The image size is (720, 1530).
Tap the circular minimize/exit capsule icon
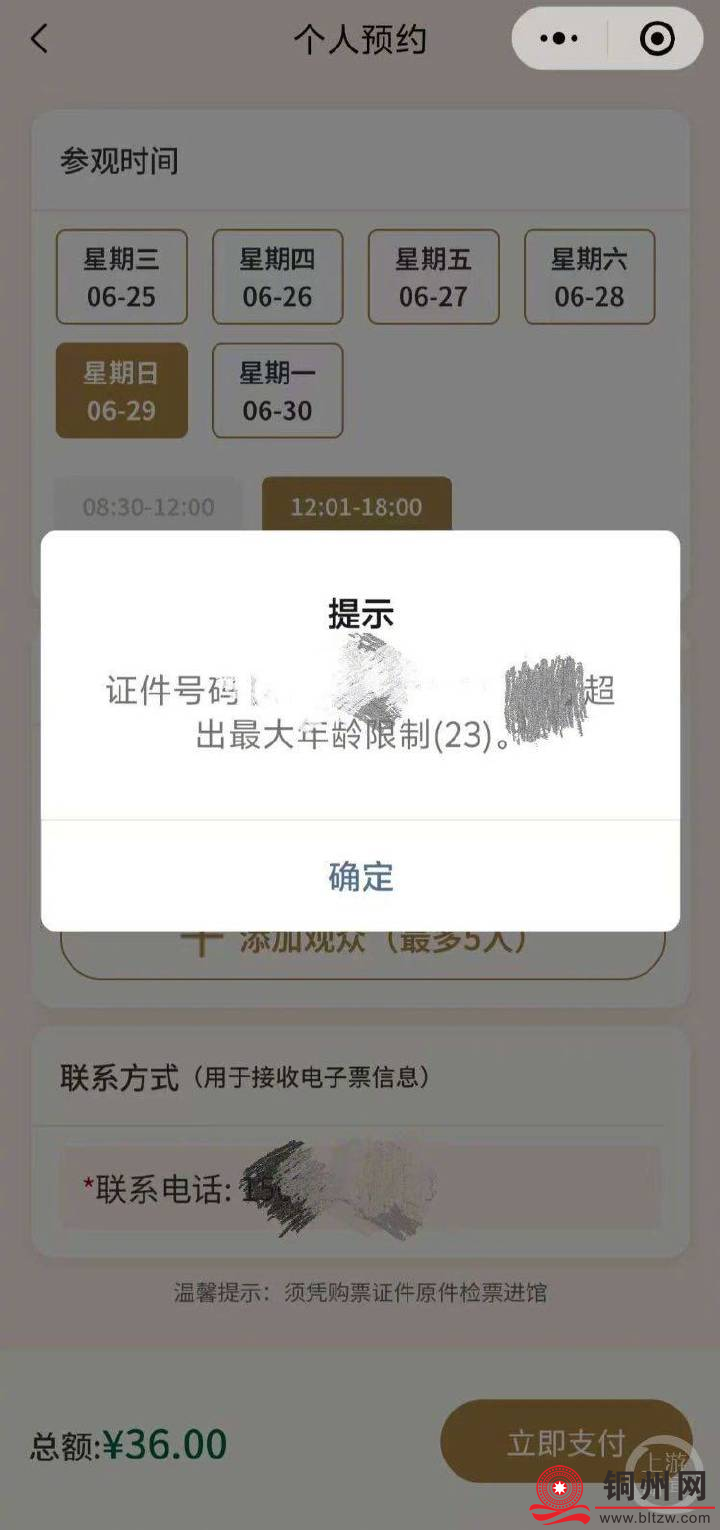click(x=657, y=38)
